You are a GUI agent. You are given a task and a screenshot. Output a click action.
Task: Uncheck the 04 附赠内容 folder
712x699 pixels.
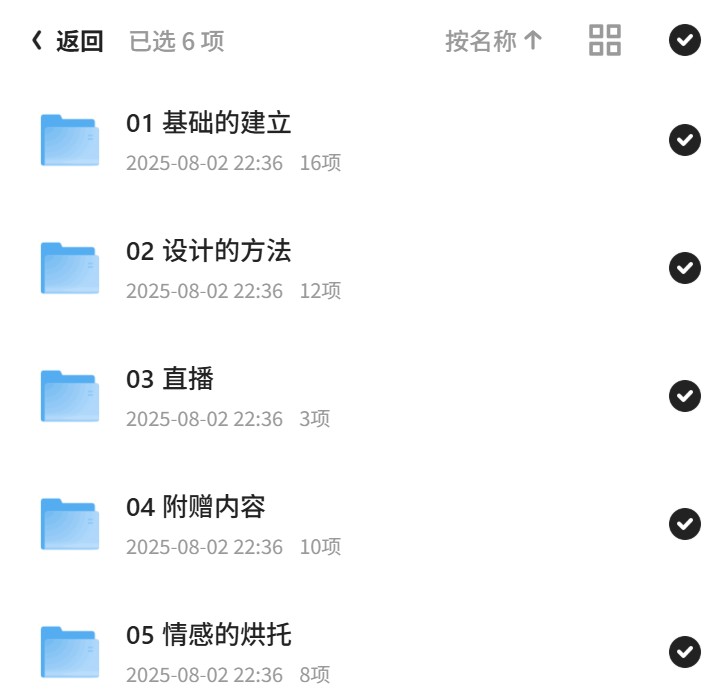coord(685,524)
